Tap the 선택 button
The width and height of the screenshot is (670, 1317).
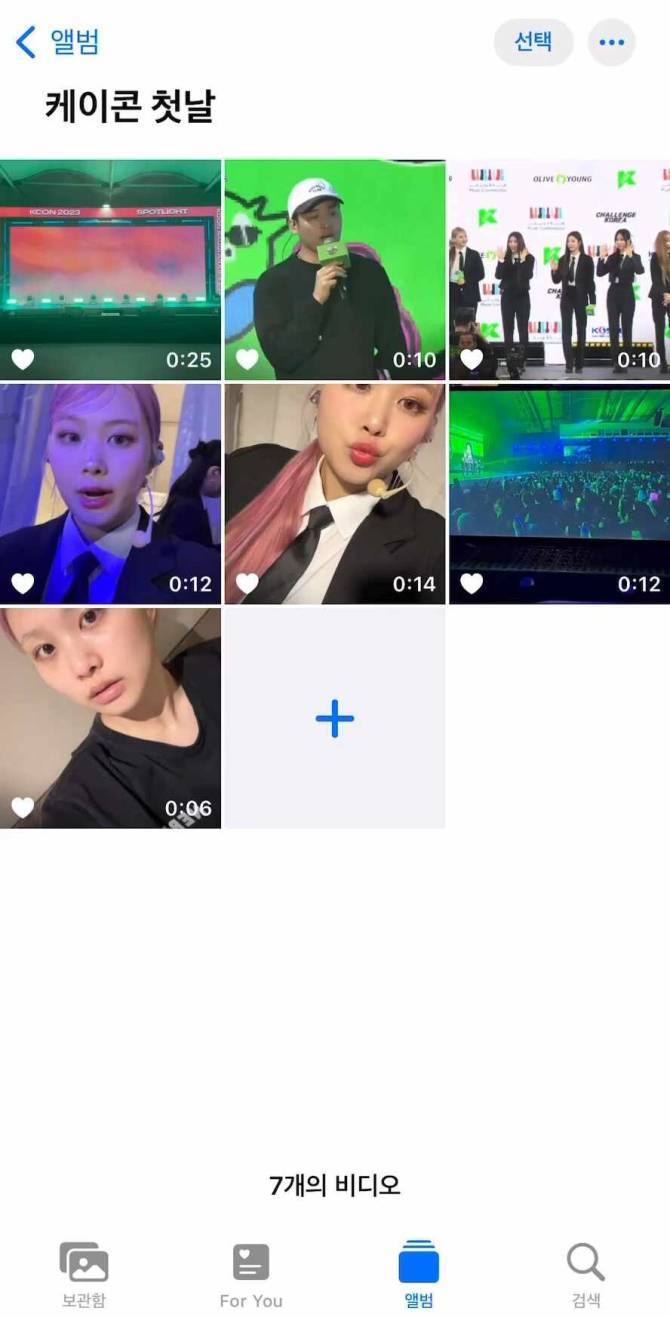[x=533, y=42]
